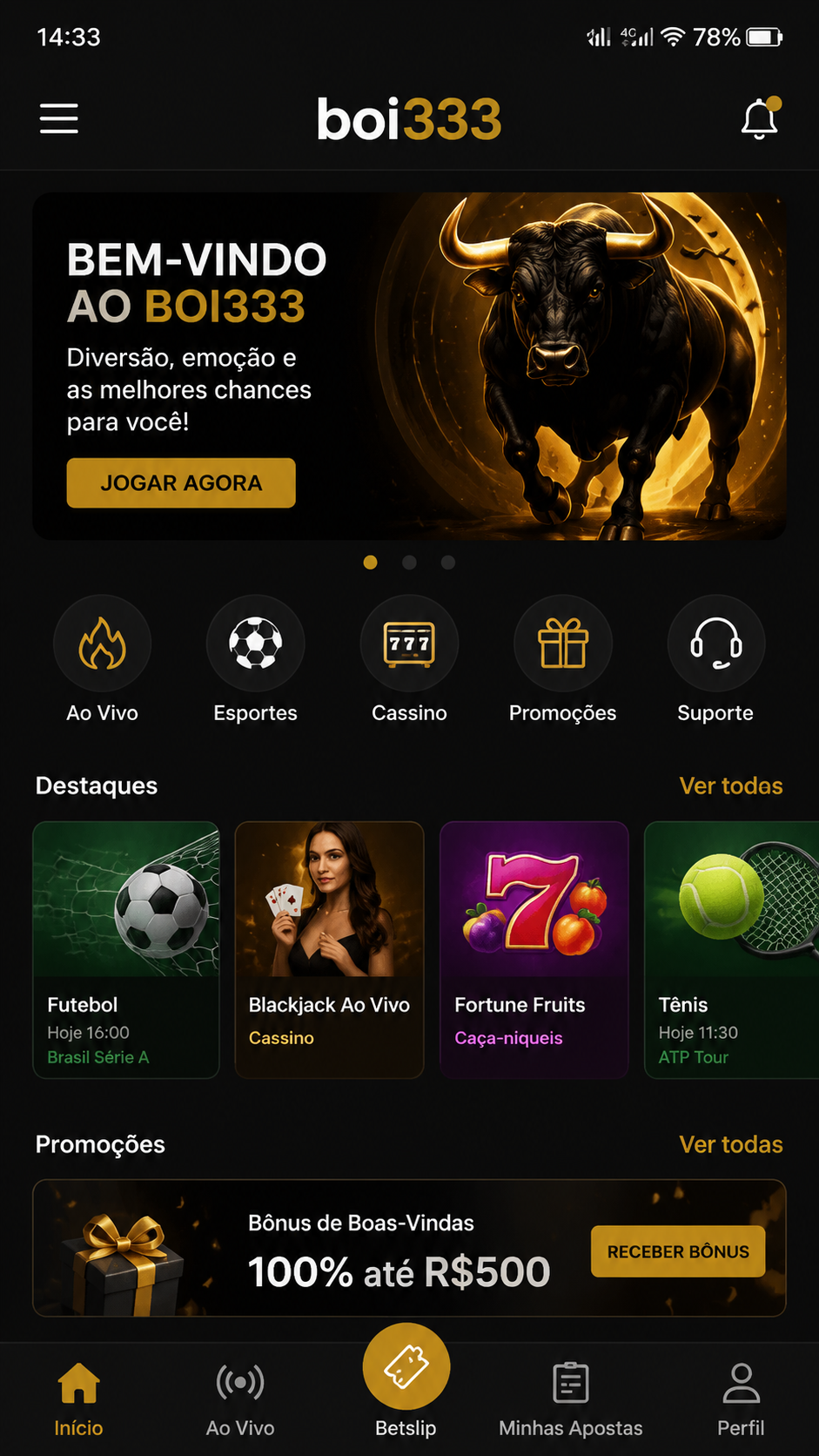View all Destaques
The height and width of the screenshot is (1456, 819).
click(731, 785)
